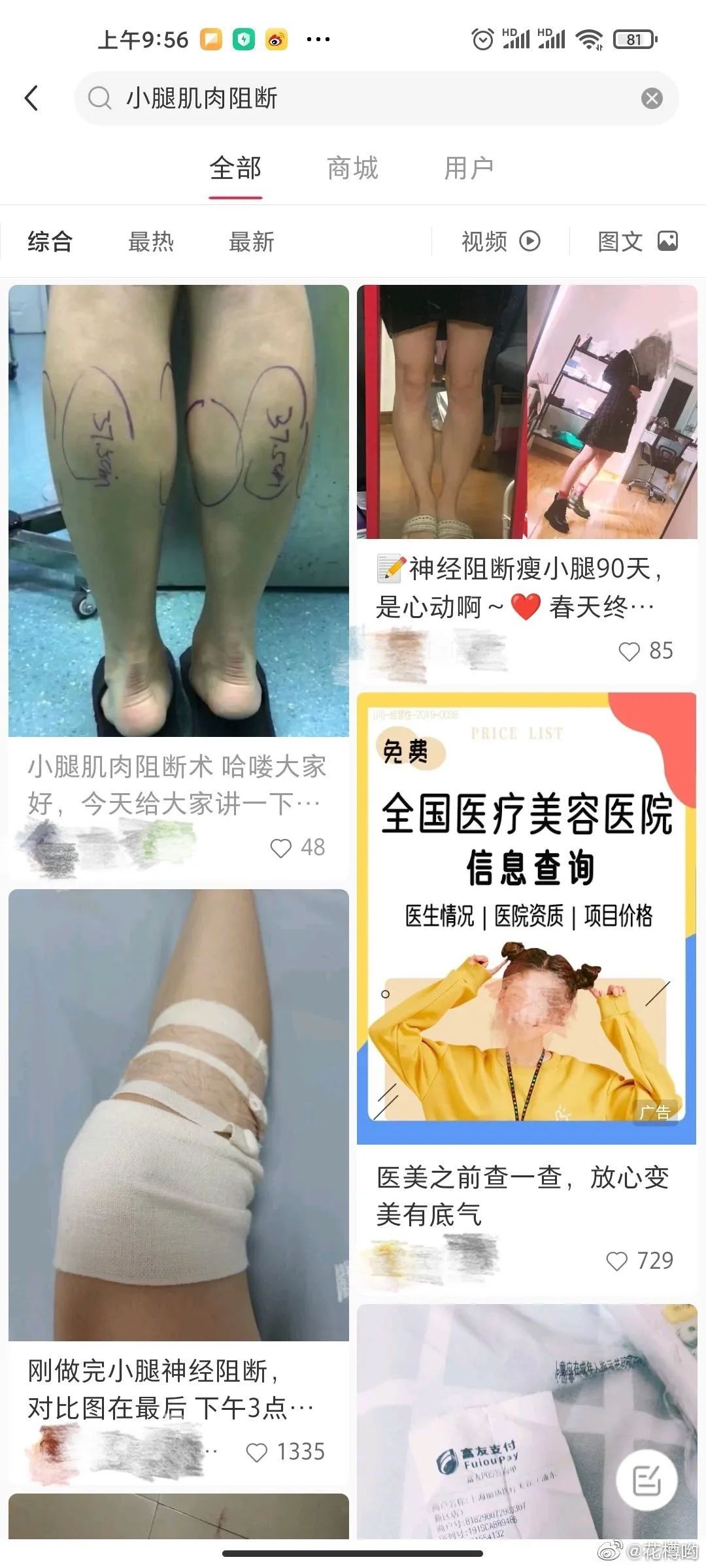Image resolution: width=706 pixels, height=1568 pixels.
Task: Tap the play icon next to 视频 filter
Action: click(x=529, y=241)
